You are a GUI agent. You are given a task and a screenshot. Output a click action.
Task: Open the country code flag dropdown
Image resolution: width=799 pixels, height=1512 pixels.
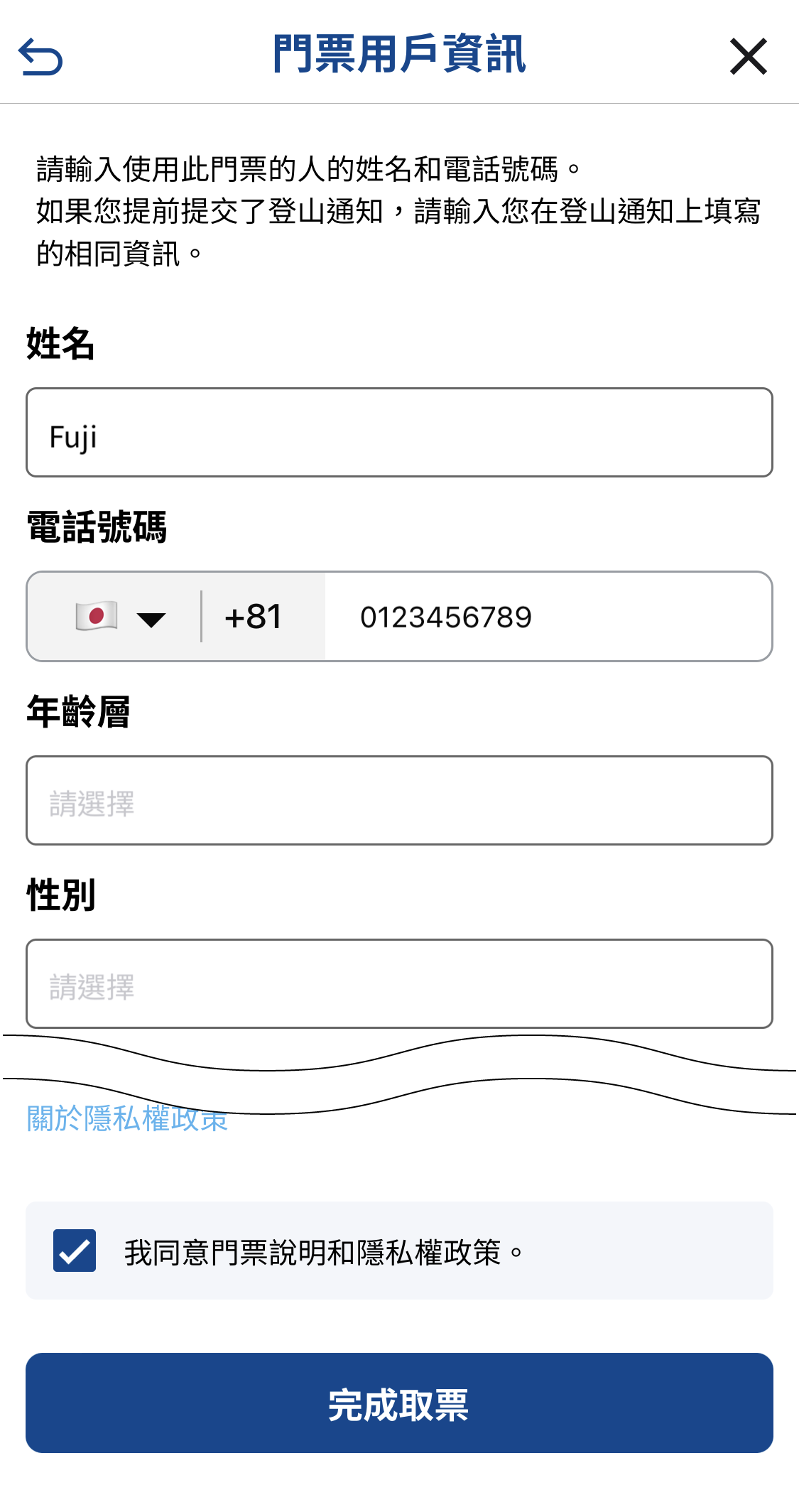tap(121, 617)
